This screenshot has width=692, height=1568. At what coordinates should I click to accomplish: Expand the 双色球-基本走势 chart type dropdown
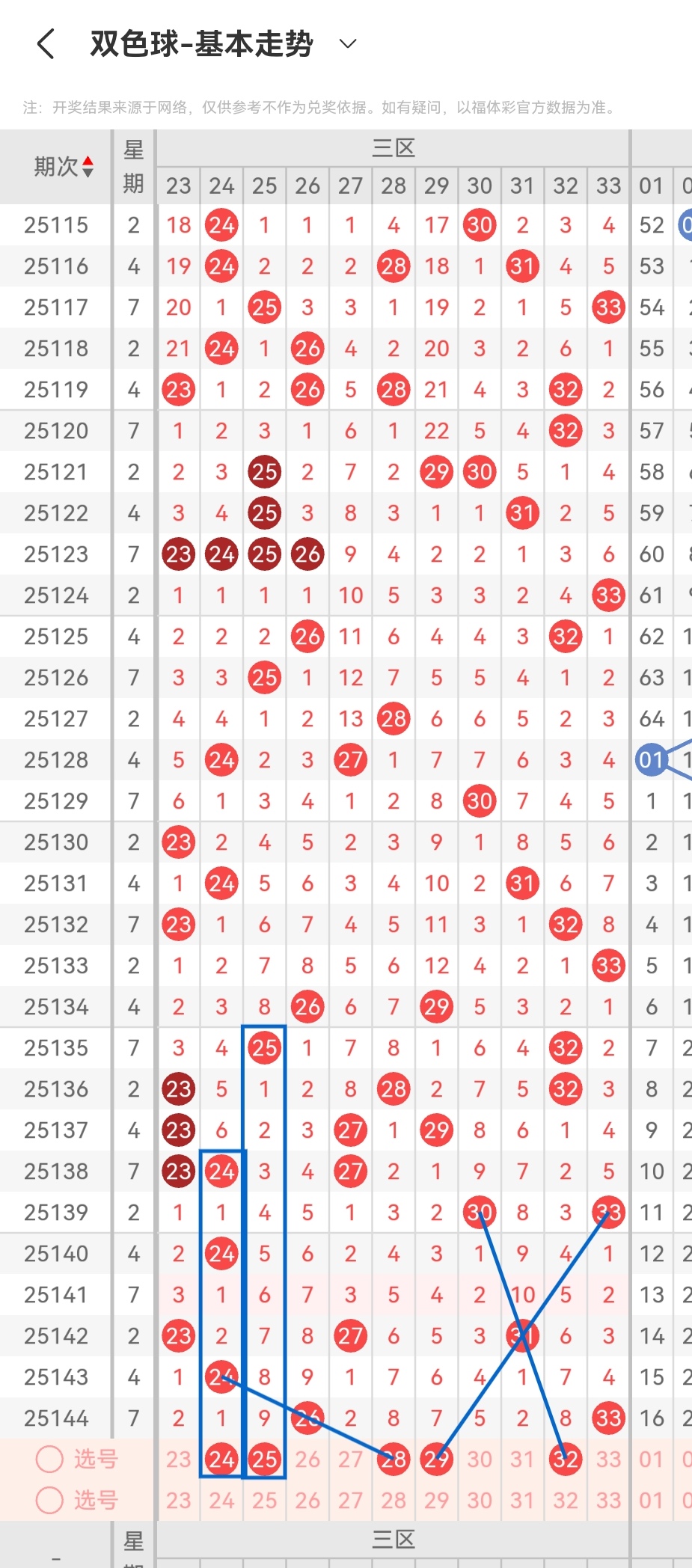tap(348, 44)
